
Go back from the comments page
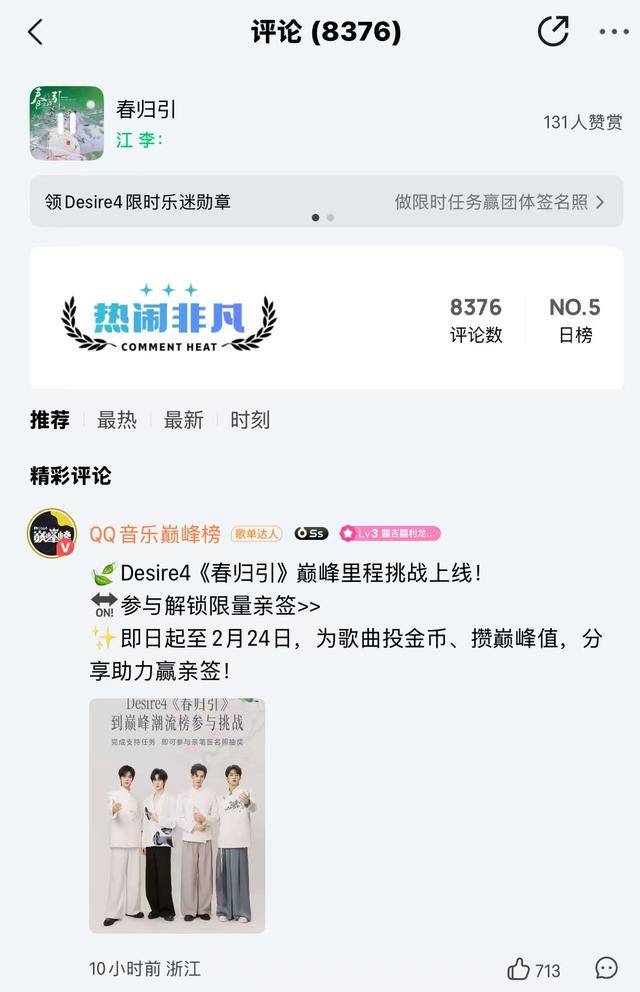[x=36, y=32]
